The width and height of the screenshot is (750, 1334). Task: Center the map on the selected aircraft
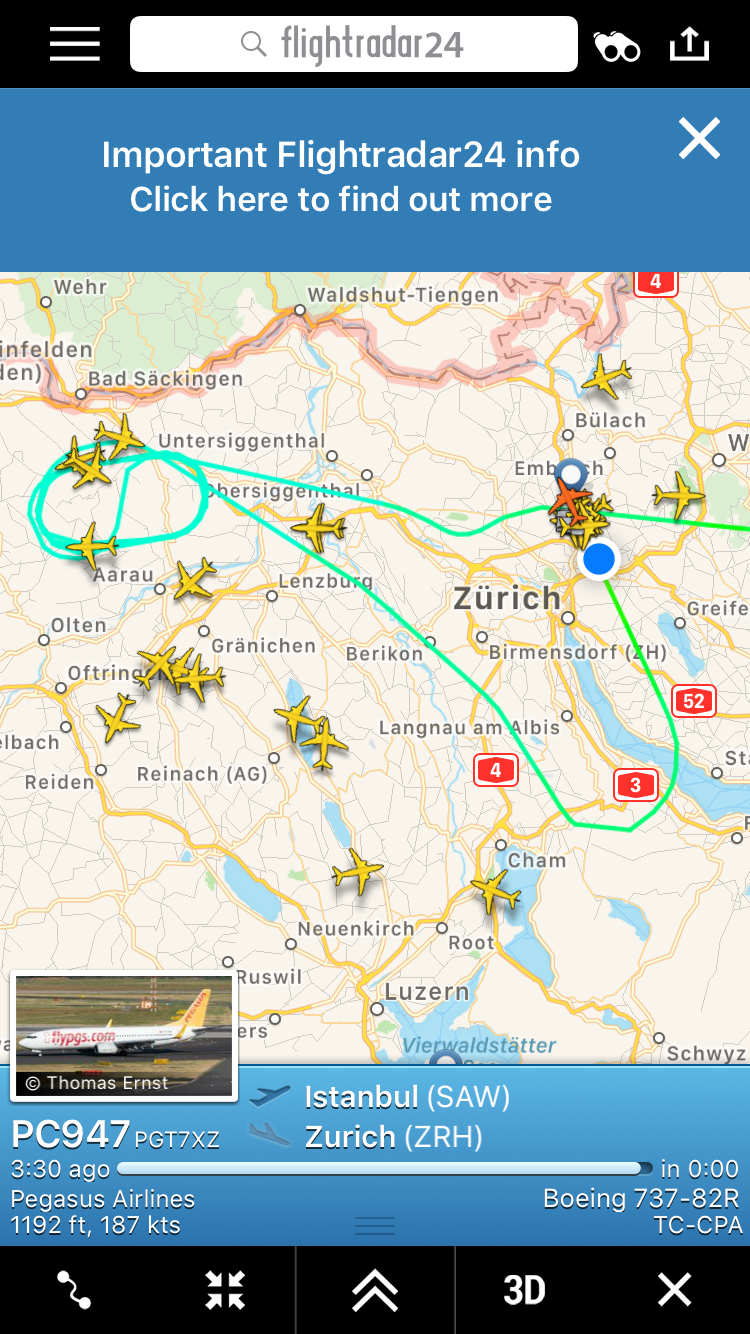[x=225, y=1290]
